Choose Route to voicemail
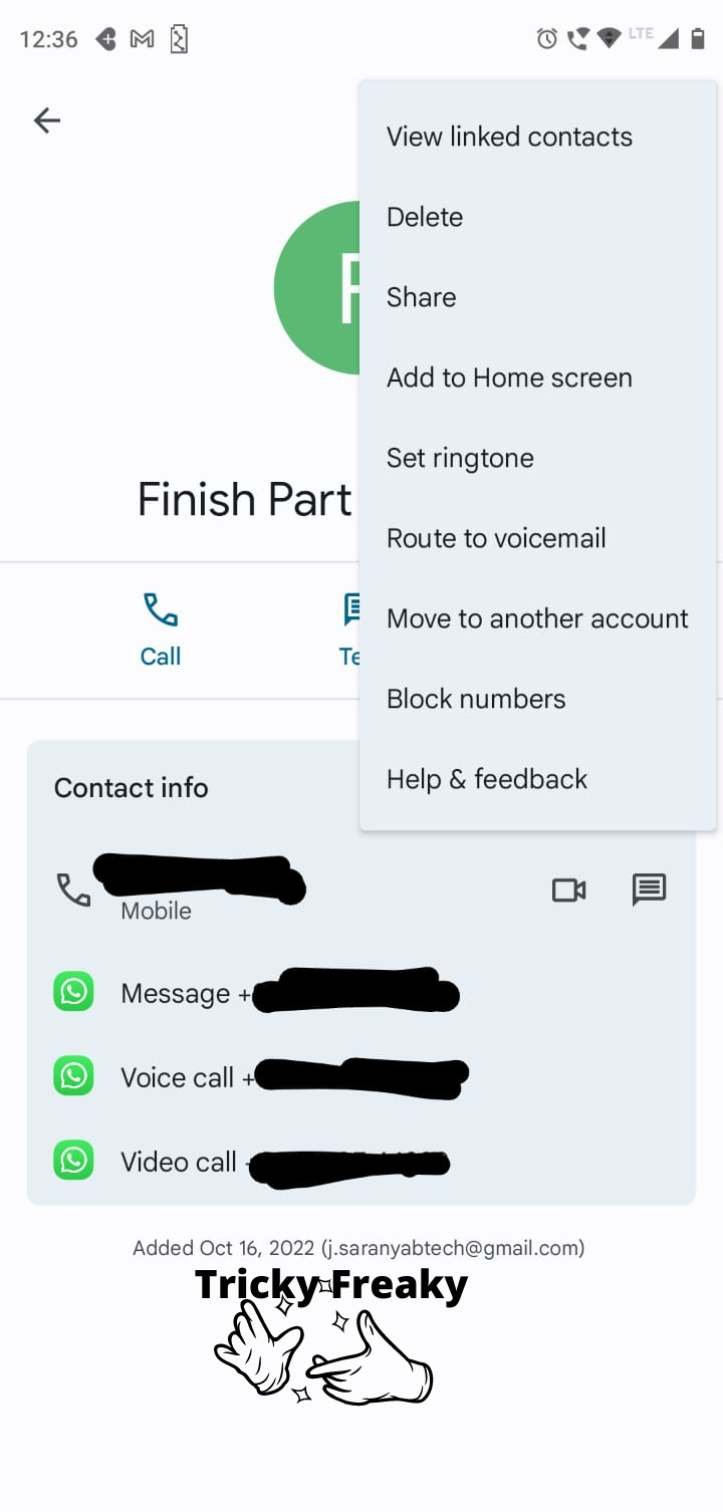 [537, 538]
